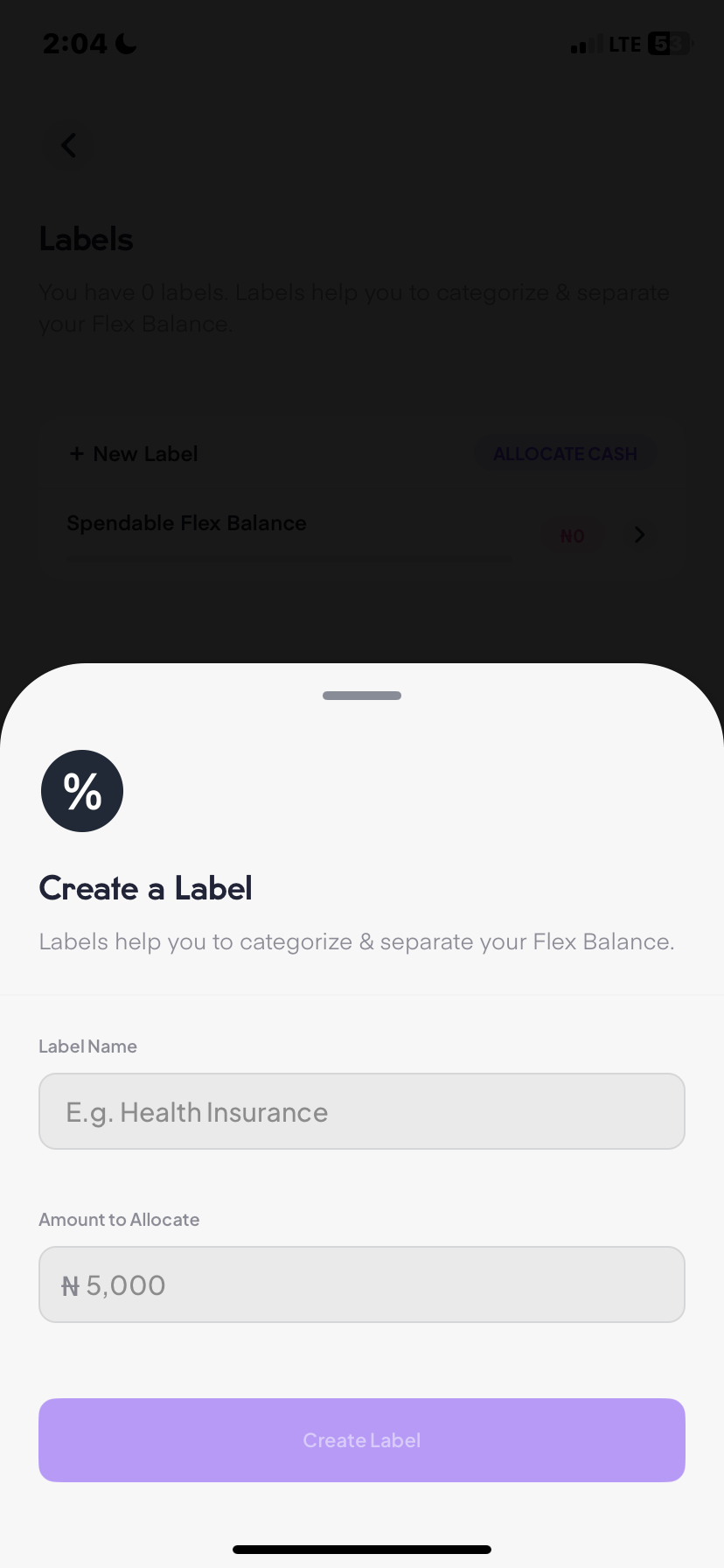This screenshot has height=1568, width=724.
Task: Focus the Amount to Allocate field
Action: pyautogui.click(x=361, y=1284)
